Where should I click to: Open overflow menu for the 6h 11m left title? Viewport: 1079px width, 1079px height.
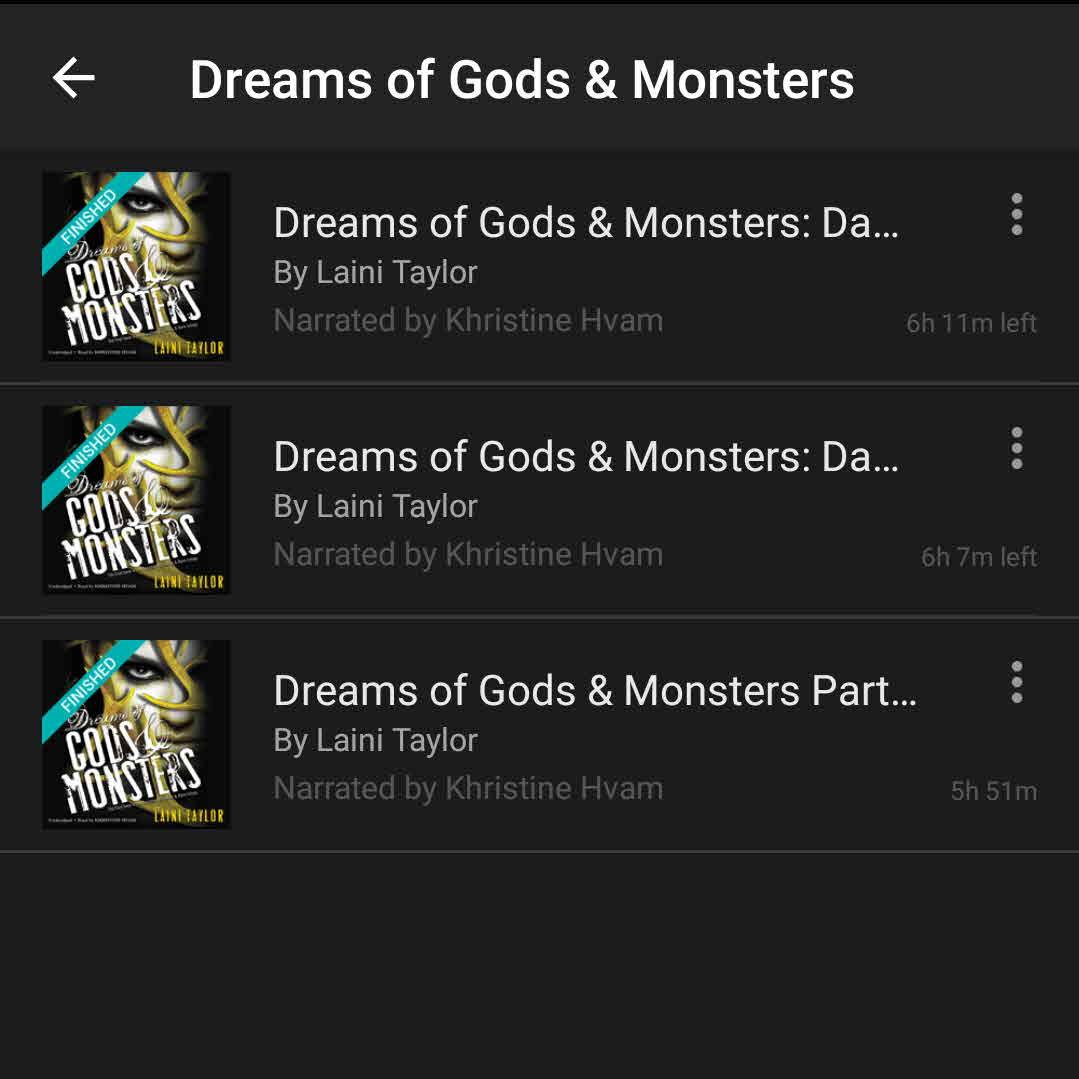pyautogui.click(x=1016, y=215)
